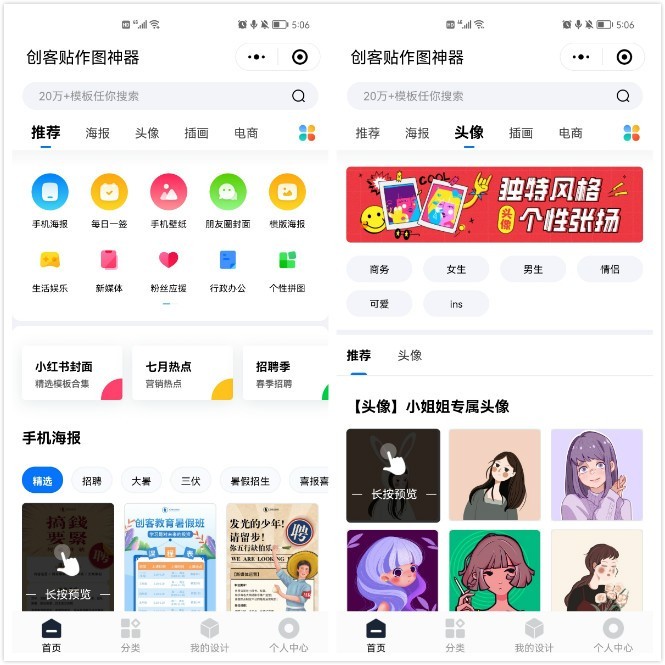The image size is (665, 665).
Task: Open the 七月热点 card
Action: pos(182,373)
